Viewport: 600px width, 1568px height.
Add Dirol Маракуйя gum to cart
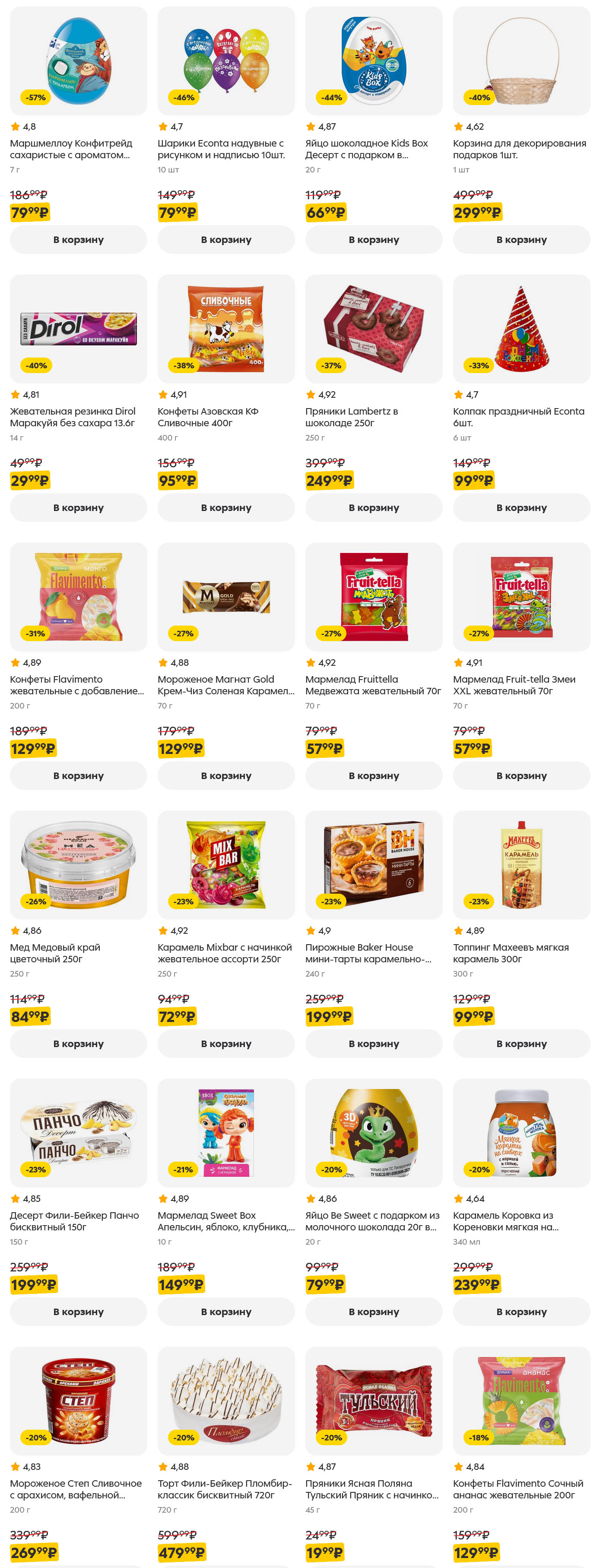pos(78,508)
